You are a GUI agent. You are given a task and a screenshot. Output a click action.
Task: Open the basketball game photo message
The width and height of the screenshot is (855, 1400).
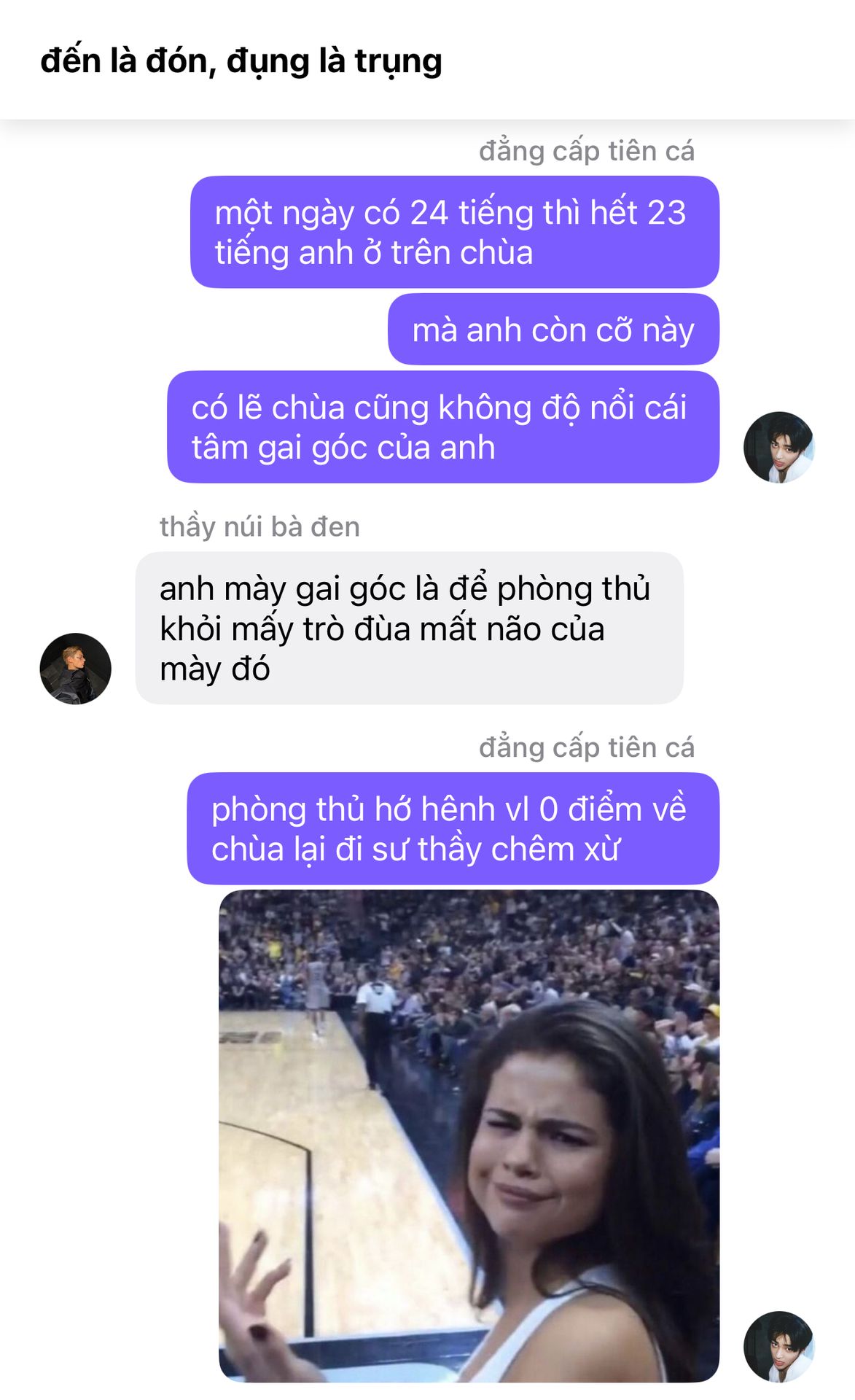469,1135
